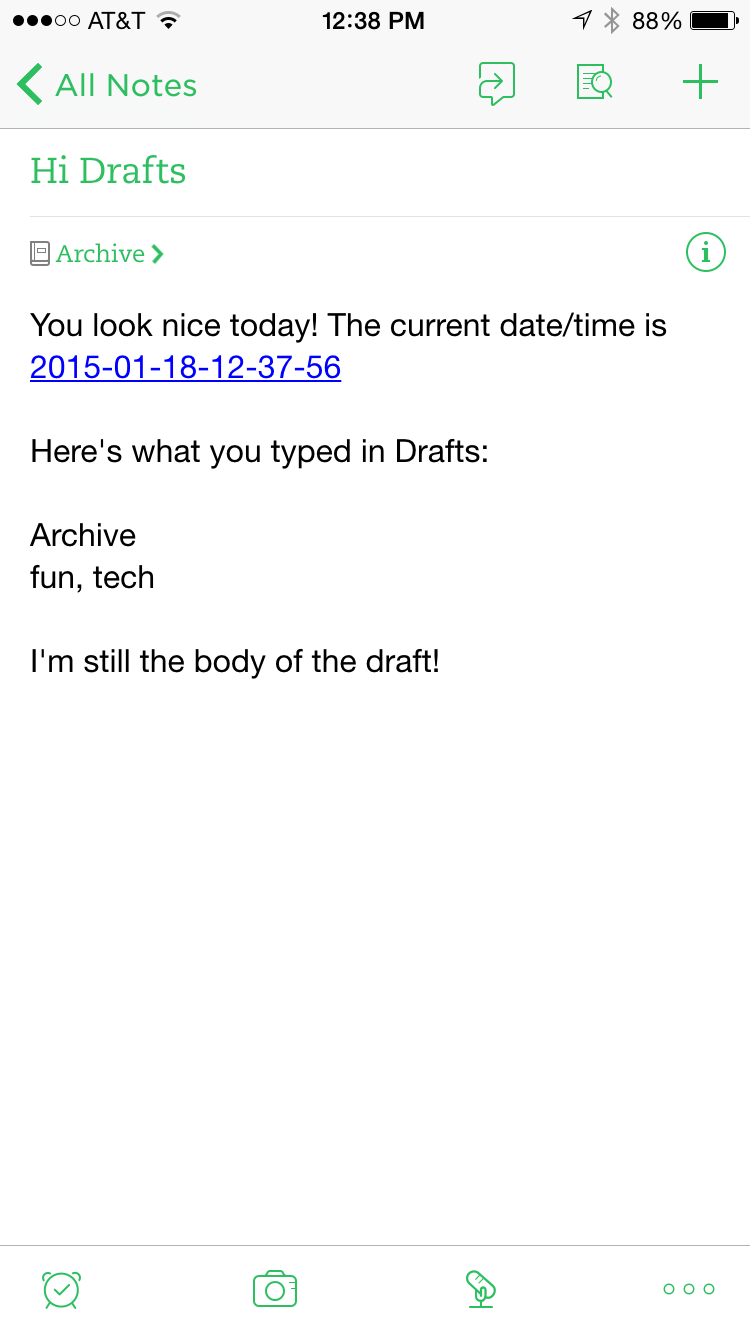Add a photo using the camera
Screen dimensions: 750x1334
tap(275, 1289)
